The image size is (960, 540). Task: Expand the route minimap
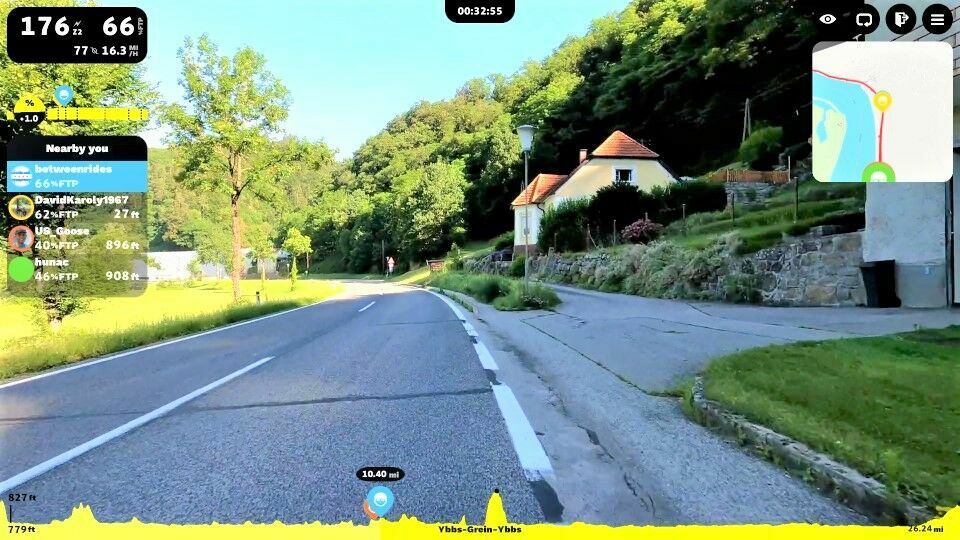(x=882, y=111)
